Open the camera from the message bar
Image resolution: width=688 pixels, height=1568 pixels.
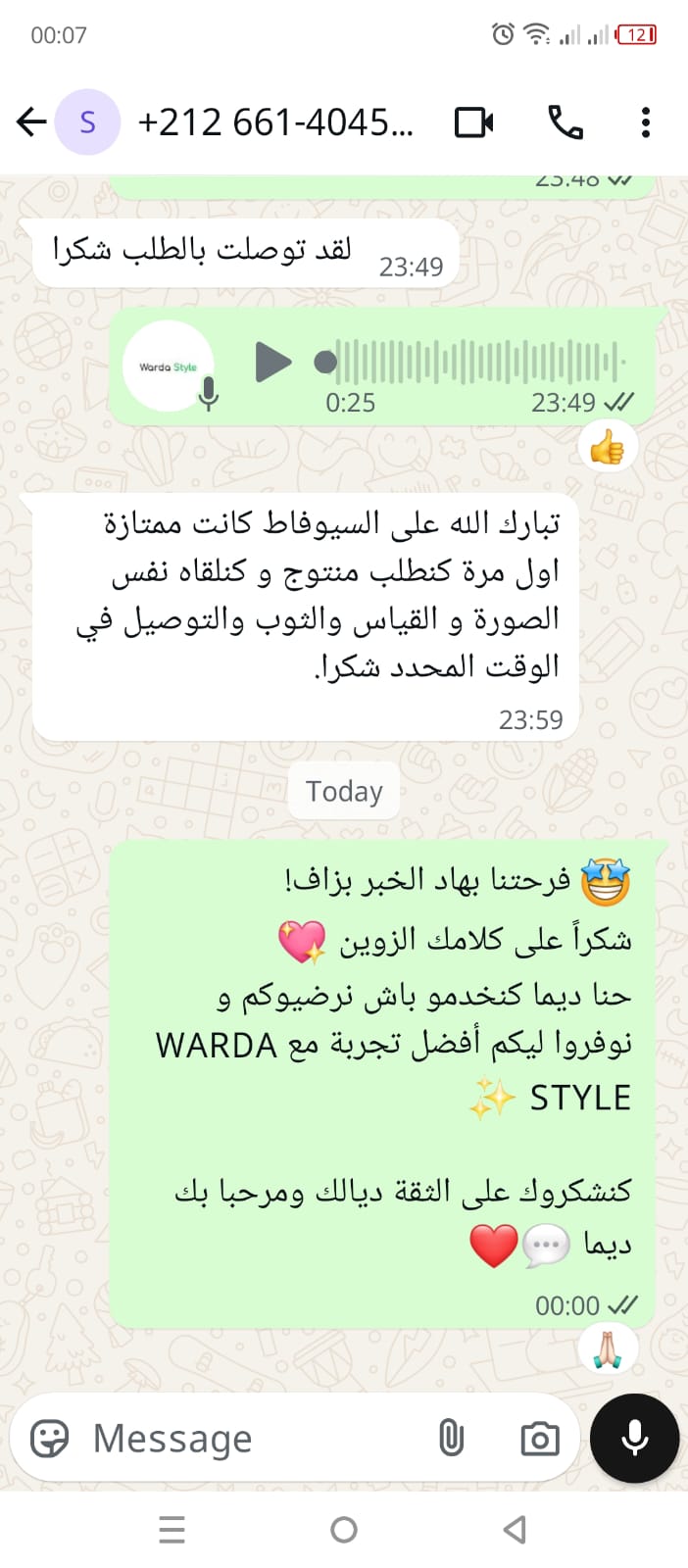(x=539, y=1439)
